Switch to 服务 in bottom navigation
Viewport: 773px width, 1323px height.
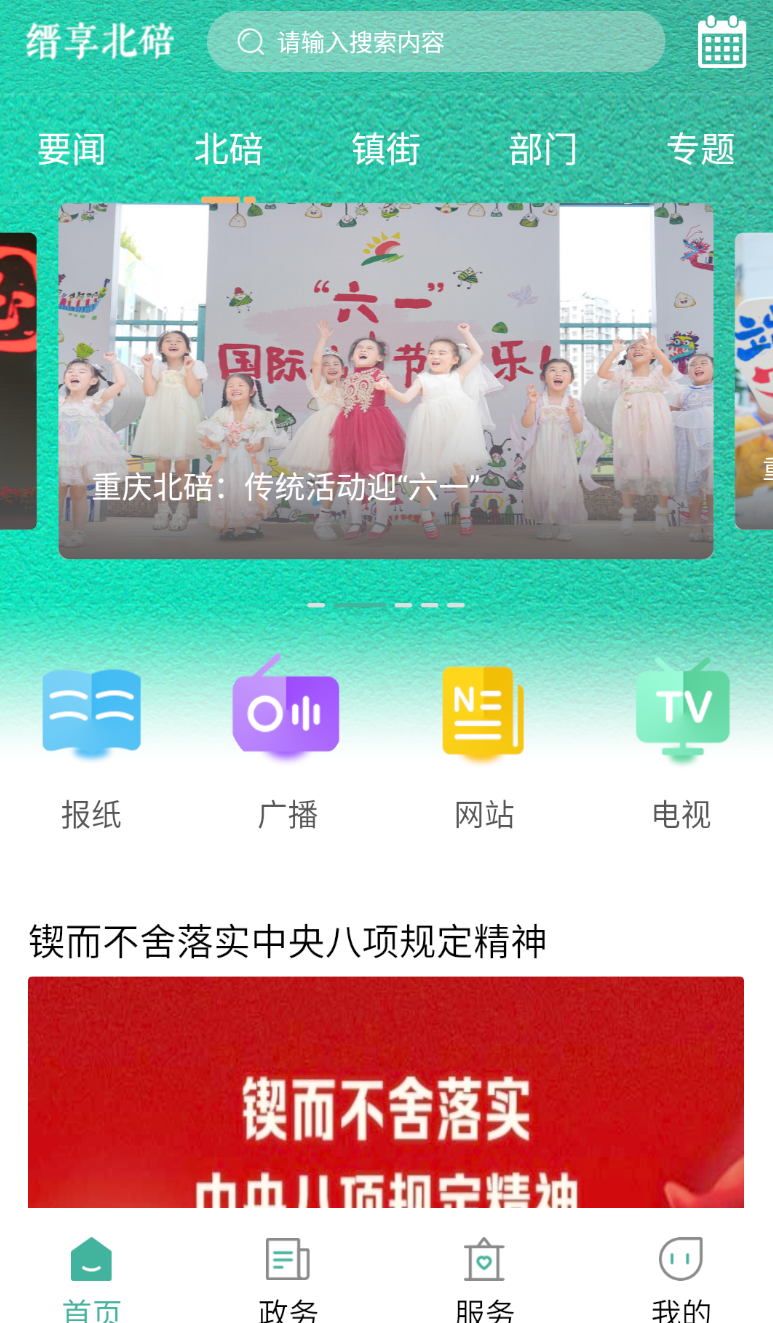point(484,1279)
